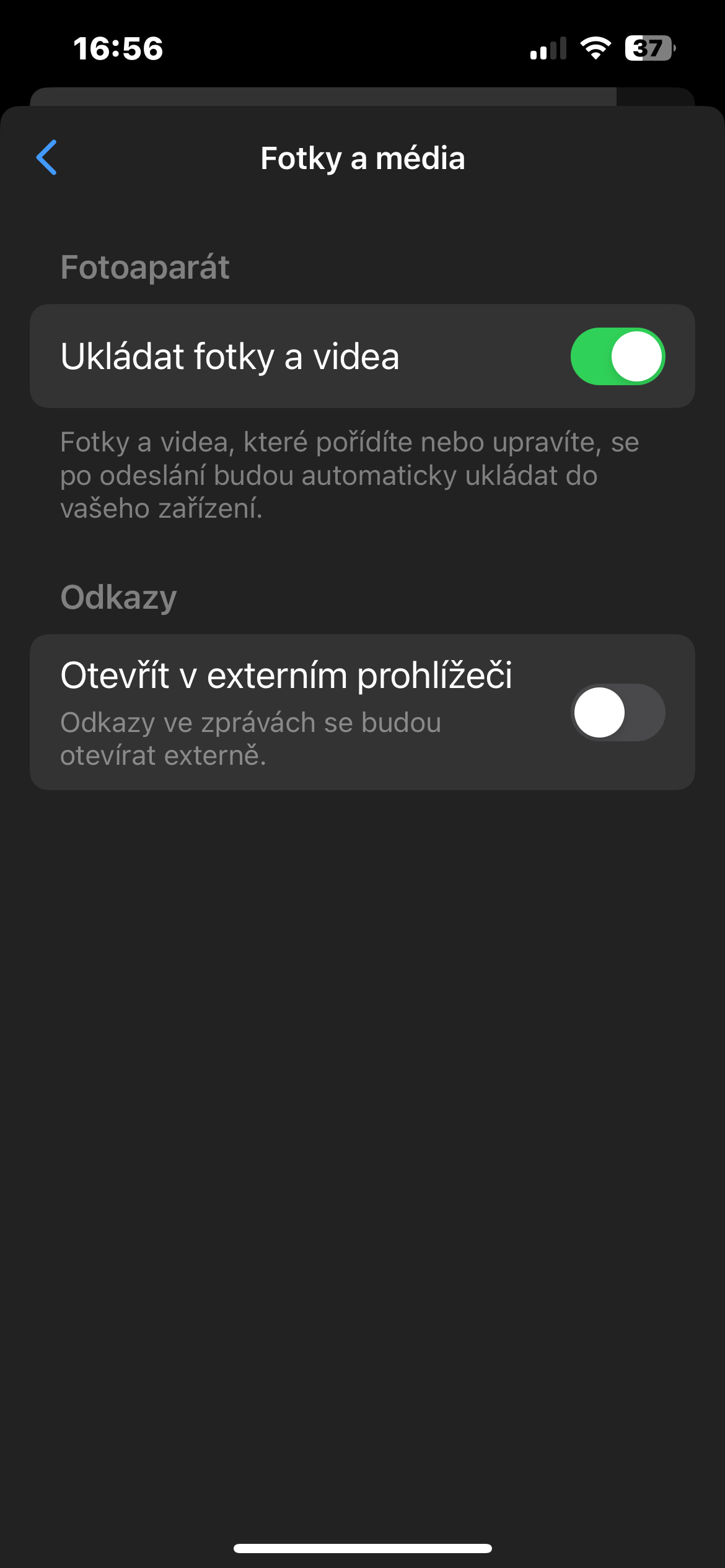725x1568 pixels.
Task: Go back from Fotky a média
Action: pos(47,157)
